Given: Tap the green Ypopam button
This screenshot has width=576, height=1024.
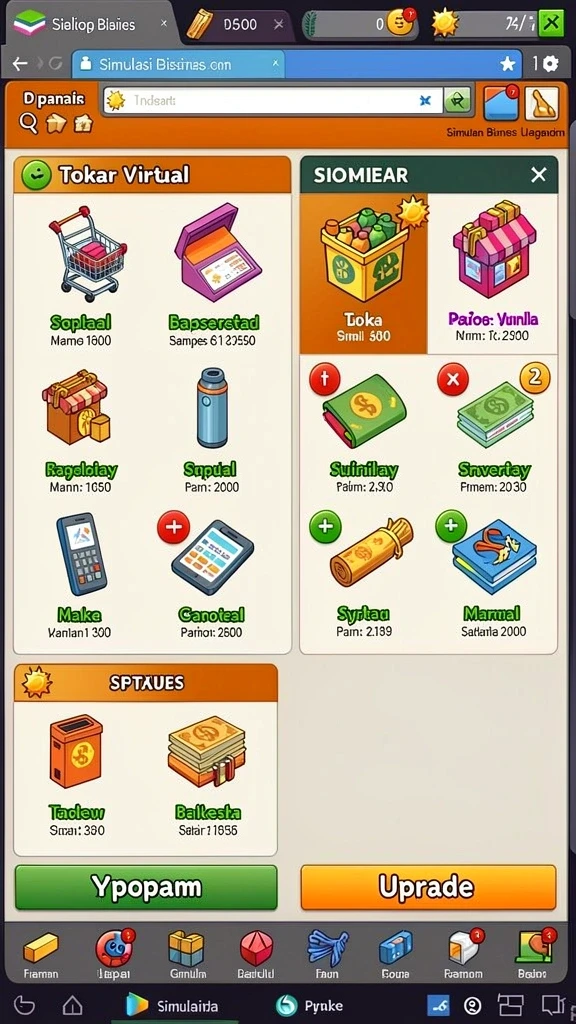Looking at the screenshot, I should (x=146, y=887).
